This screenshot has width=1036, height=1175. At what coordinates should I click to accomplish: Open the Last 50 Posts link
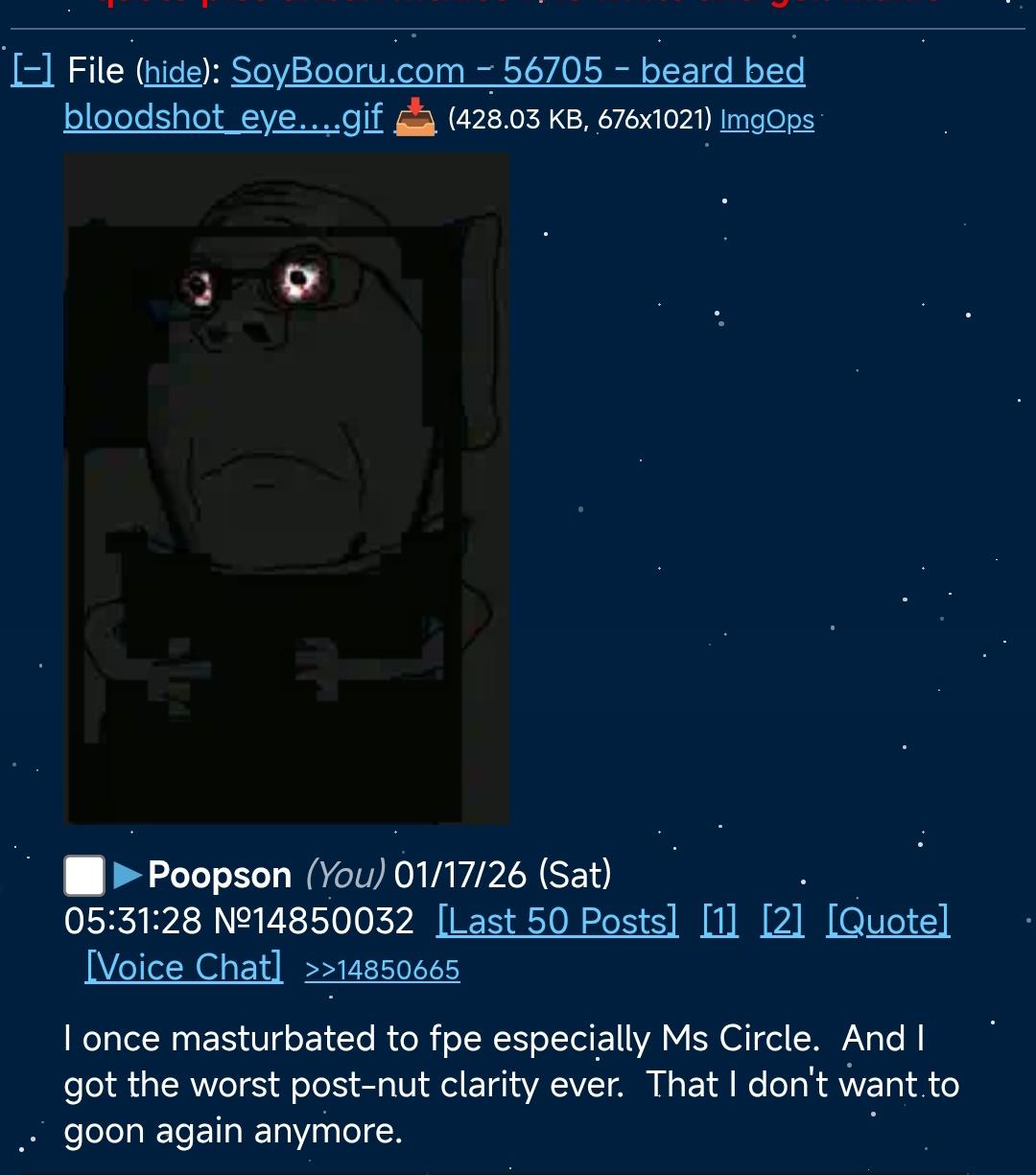556,921
